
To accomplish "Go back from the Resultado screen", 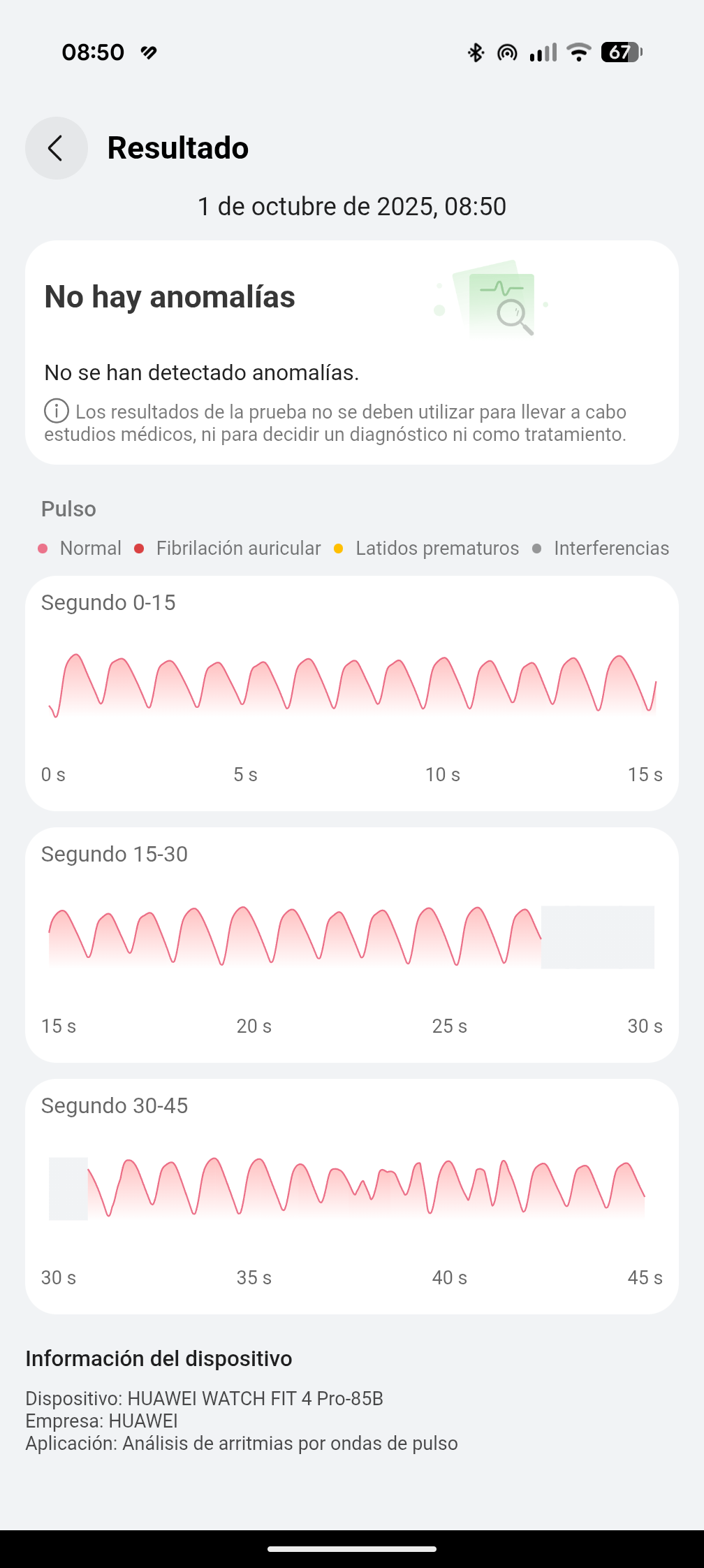I will (56, 148).
